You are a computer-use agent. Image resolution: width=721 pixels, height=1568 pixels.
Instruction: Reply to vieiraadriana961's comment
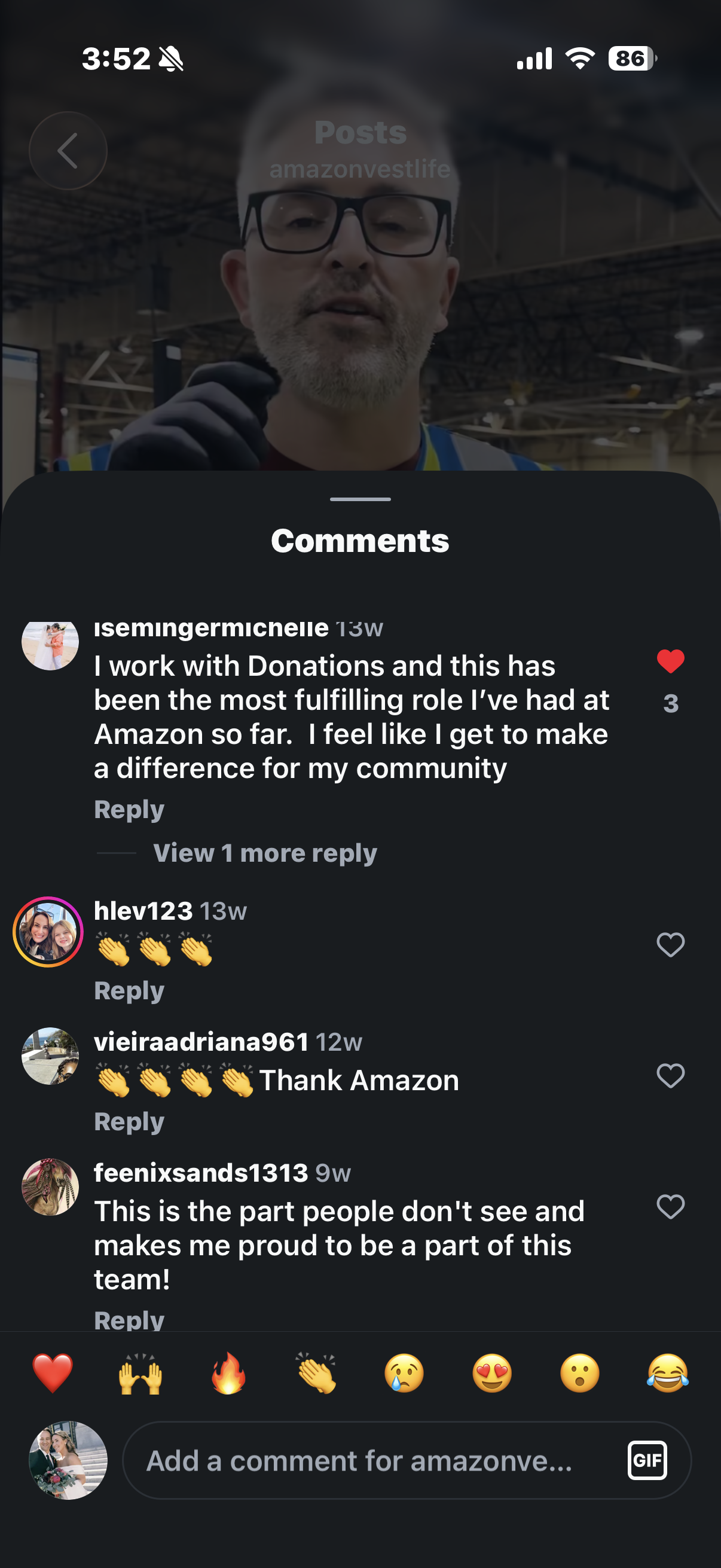click(129, 1121)
